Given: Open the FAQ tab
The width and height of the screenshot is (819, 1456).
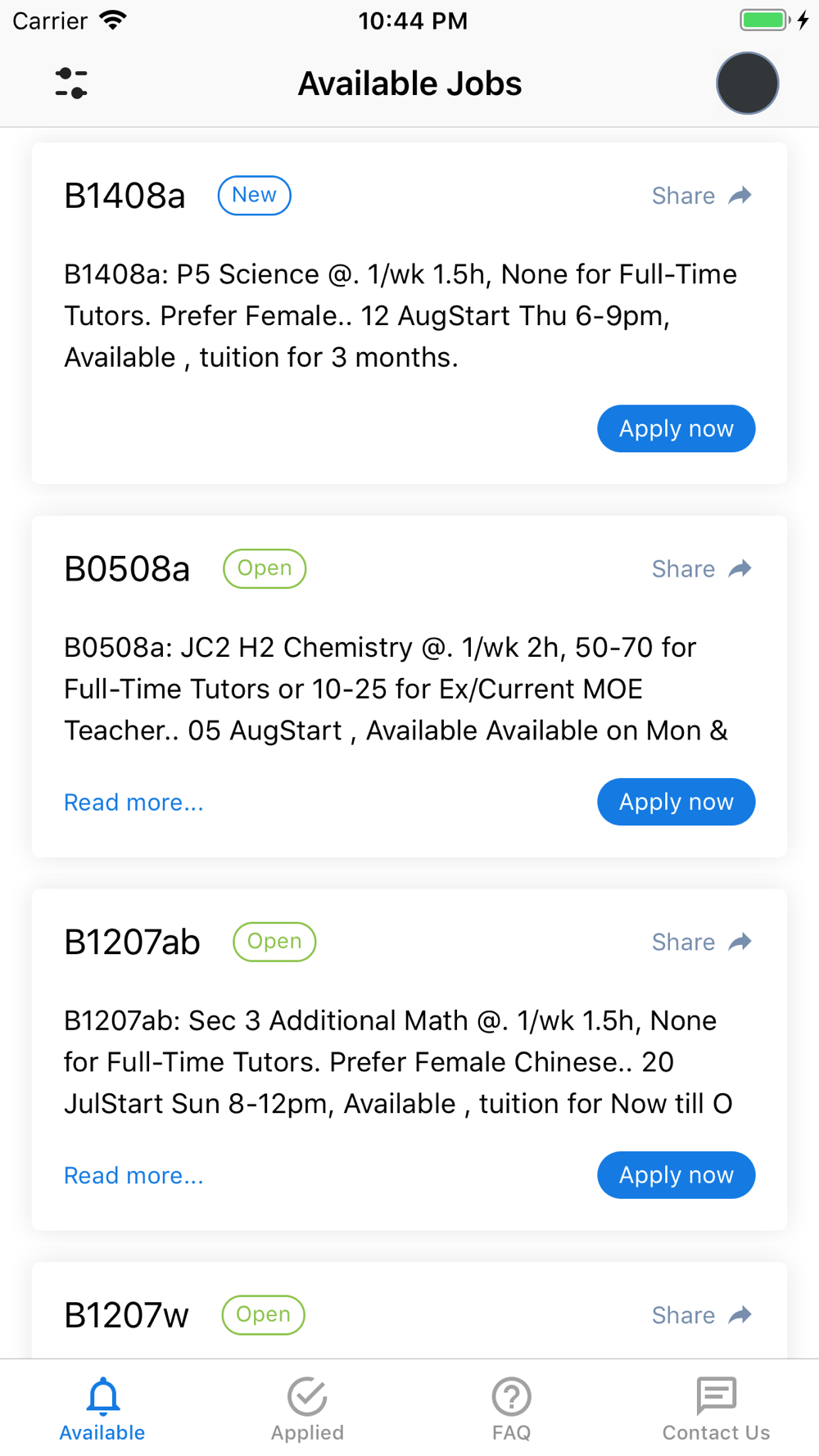Looking at the screenshot, I should [x=512, y=1409].
